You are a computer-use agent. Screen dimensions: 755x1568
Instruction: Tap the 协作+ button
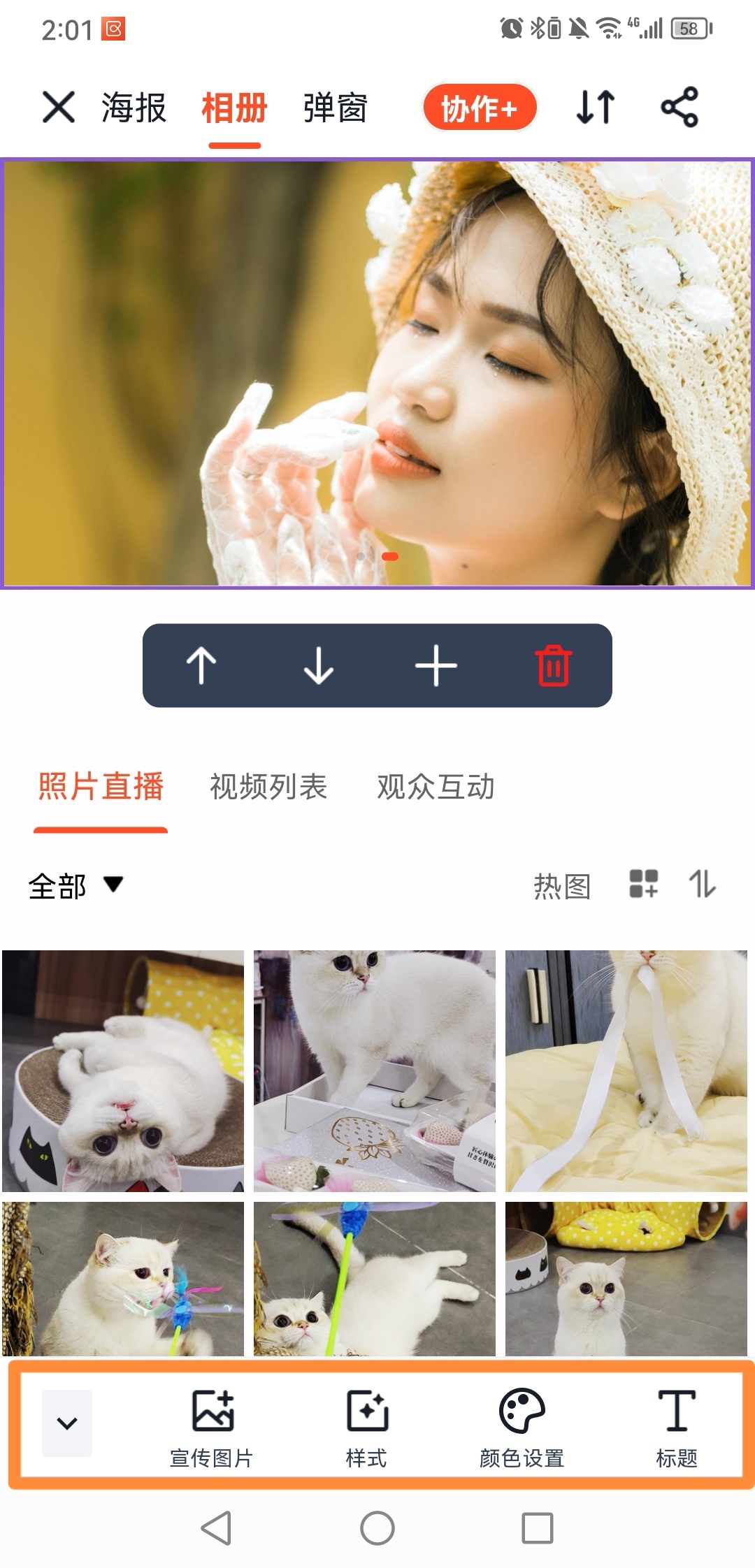pos(480,108)
